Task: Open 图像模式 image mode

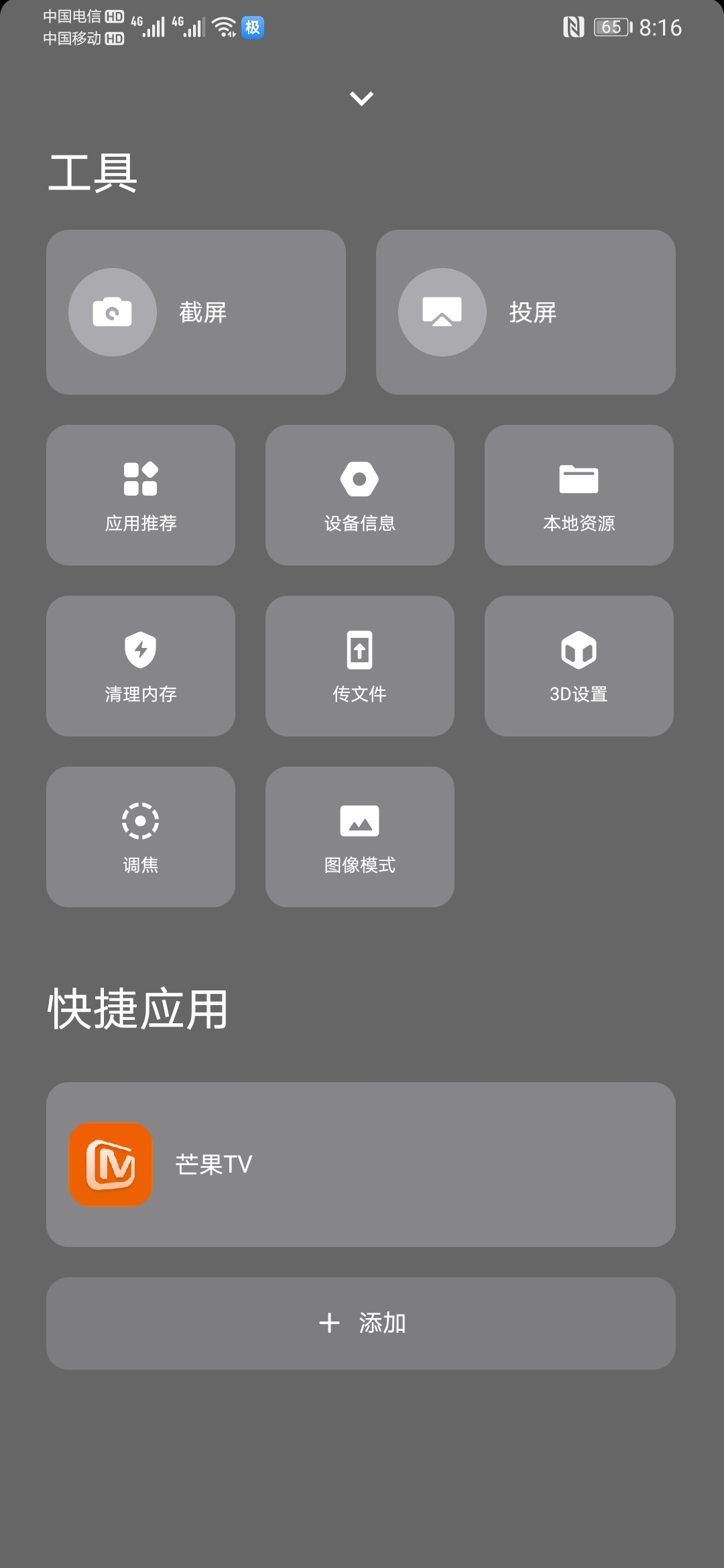Action: (x=360, y=837)
